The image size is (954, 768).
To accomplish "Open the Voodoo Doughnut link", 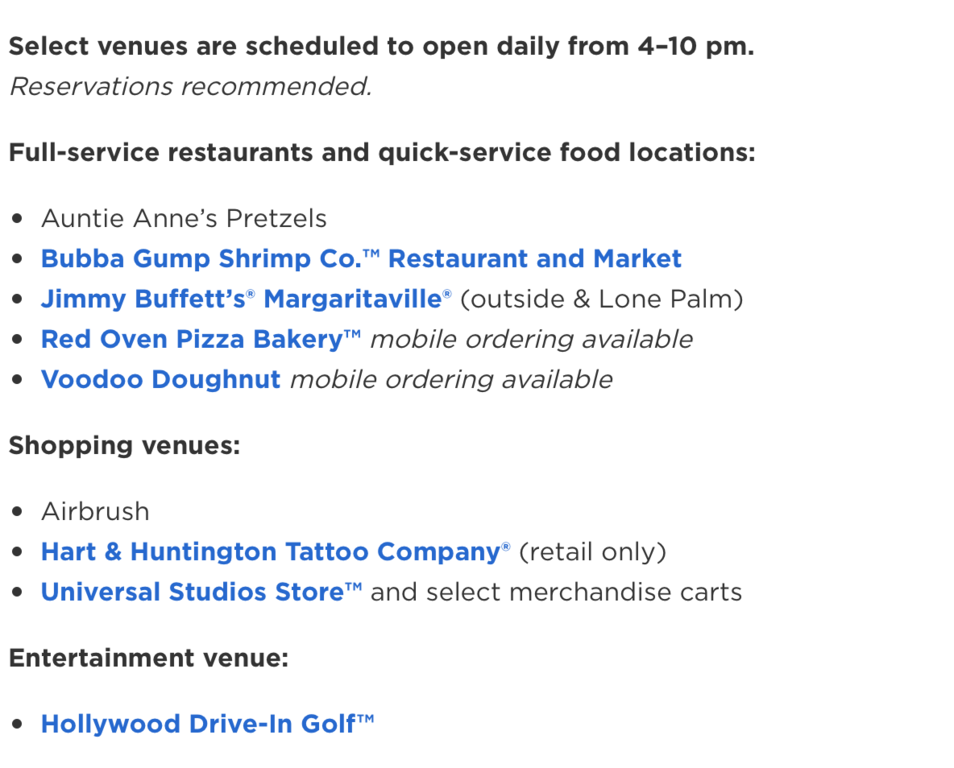I will [x=160, y=380].
